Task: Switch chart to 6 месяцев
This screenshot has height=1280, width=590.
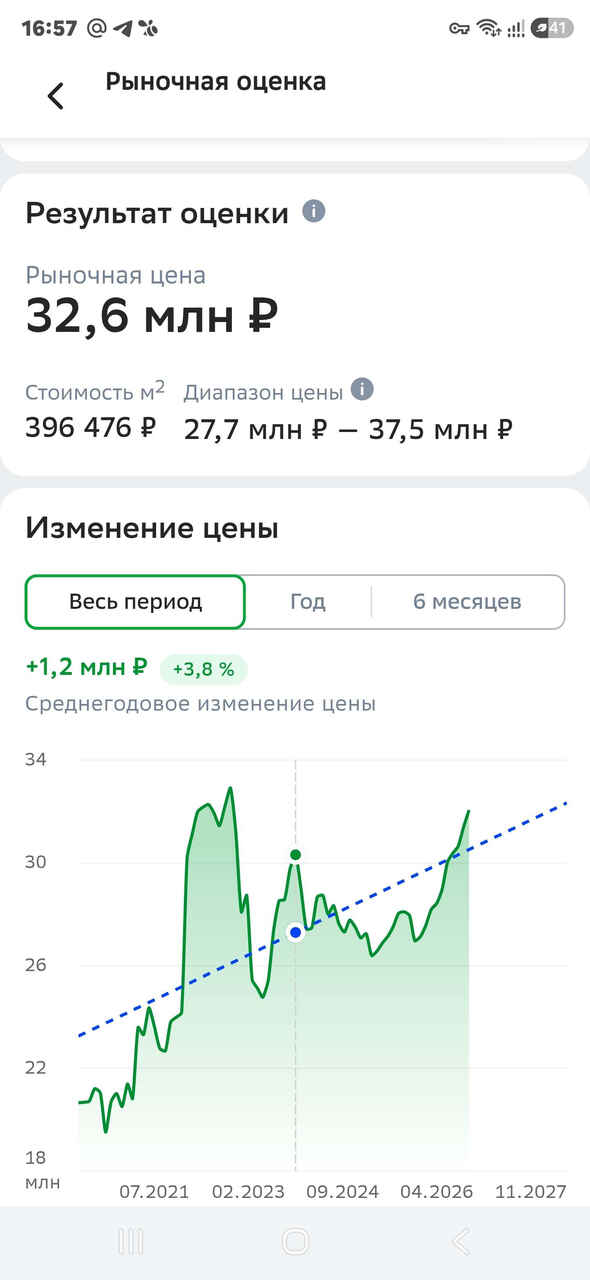Action: click(467, 602)
